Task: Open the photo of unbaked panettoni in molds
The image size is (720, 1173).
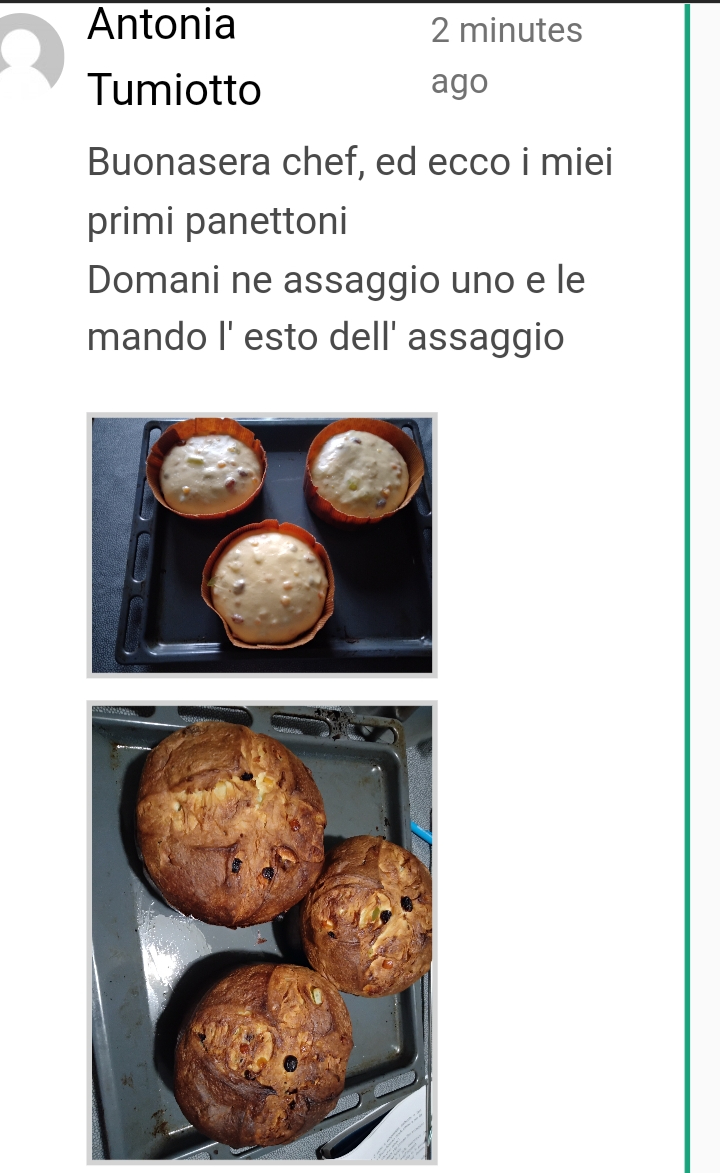Action: pos(262,545)
